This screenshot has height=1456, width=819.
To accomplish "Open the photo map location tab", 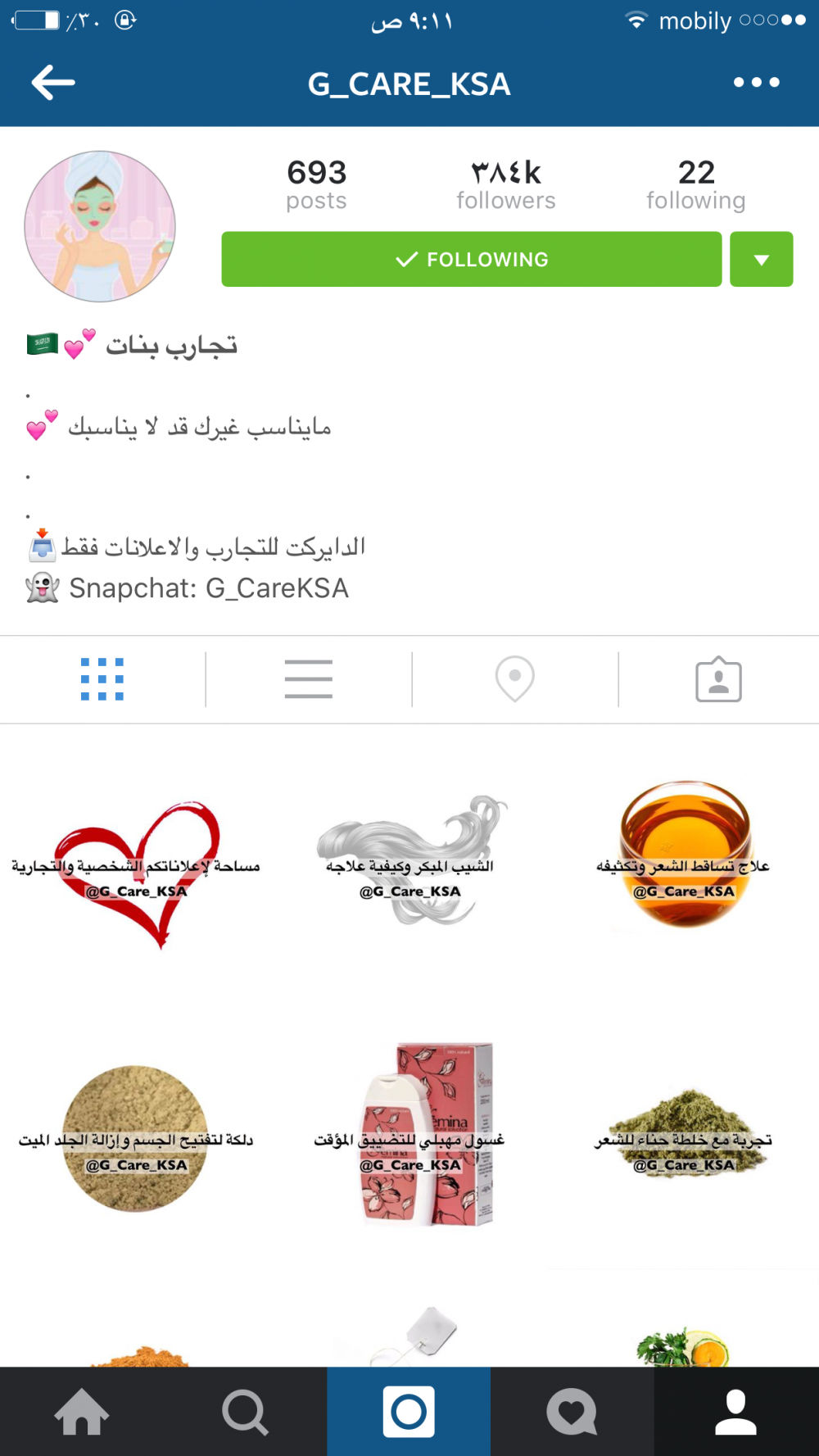I will point(515,679).
